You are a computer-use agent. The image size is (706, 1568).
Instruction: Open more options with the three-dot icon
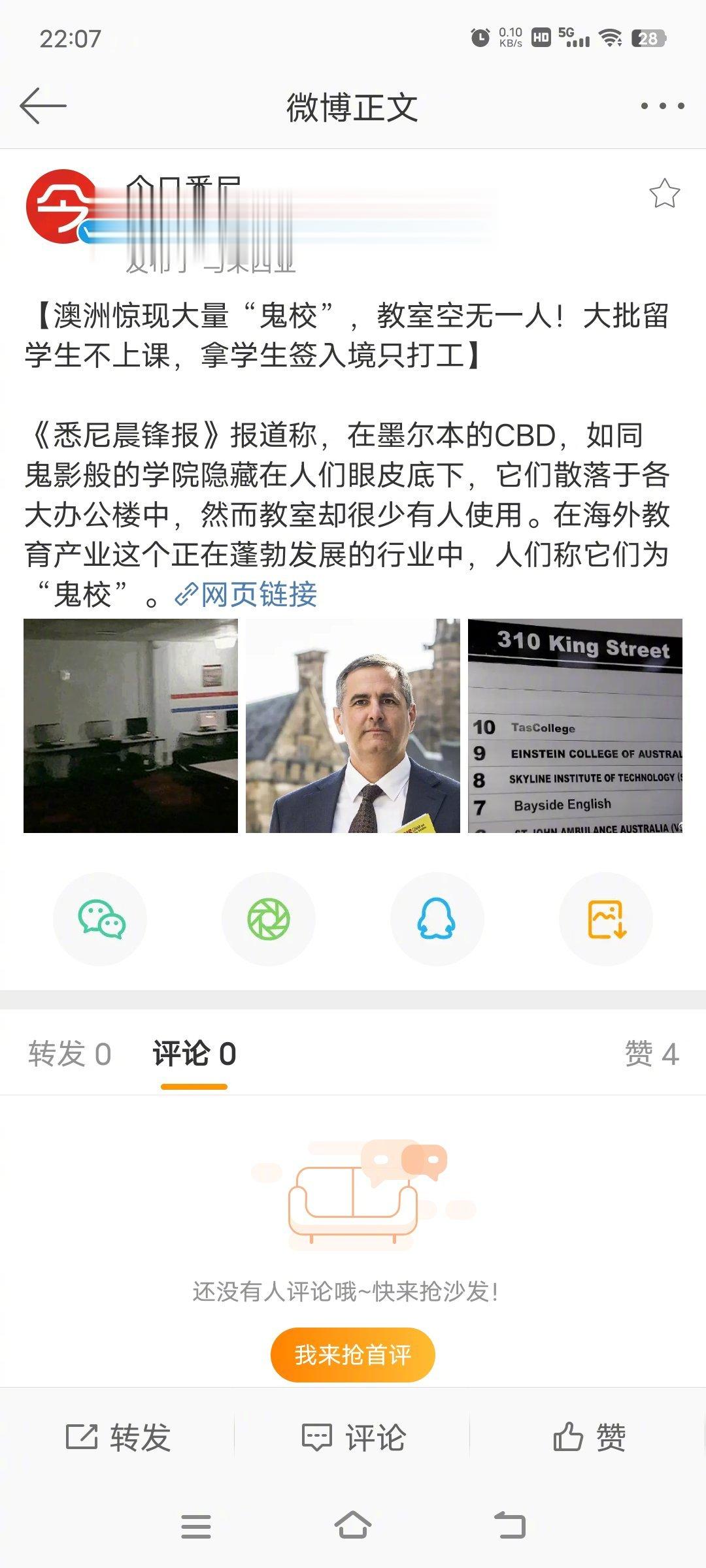[x=662, y=105]
